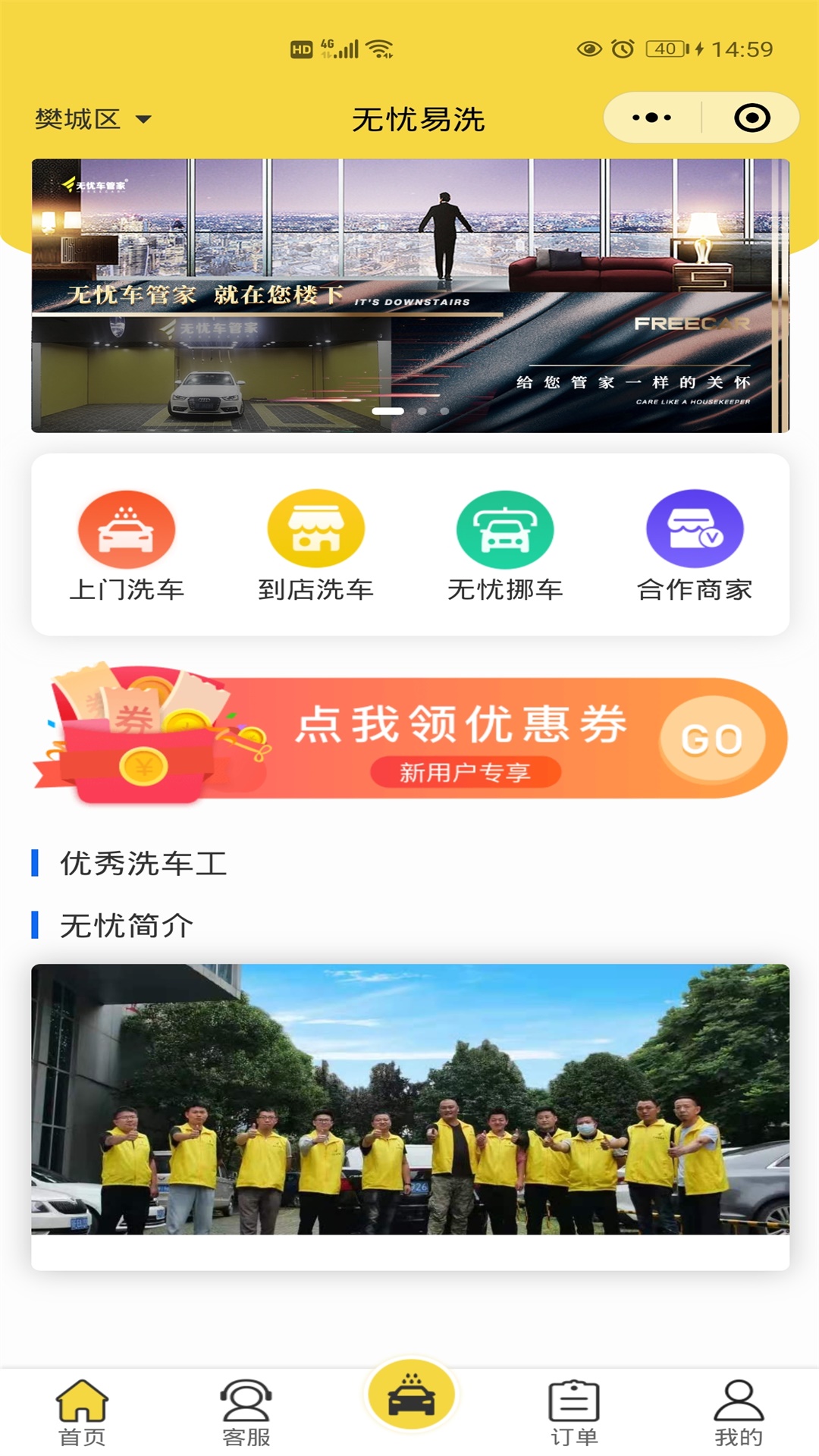Close the mini program with the circle button
Screen dimensions: 819x1456
(x=752, y=118)
